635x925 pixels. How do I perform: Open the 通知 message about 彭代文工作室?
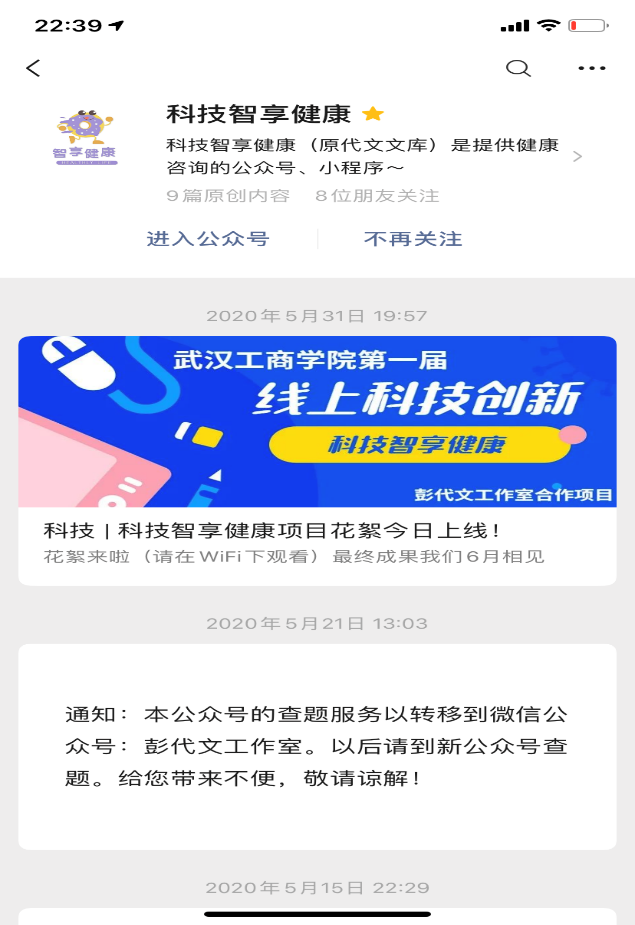tap(317, 746)
